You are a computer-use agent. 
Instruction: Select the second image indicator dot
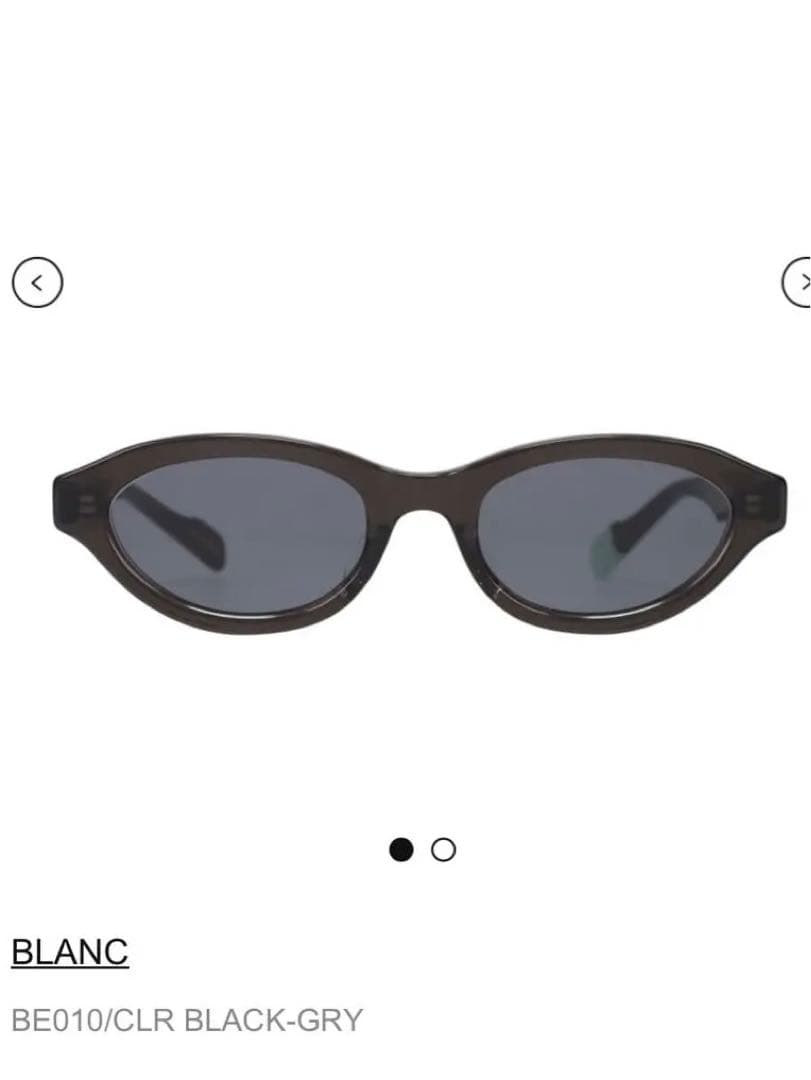pos(443,850)
